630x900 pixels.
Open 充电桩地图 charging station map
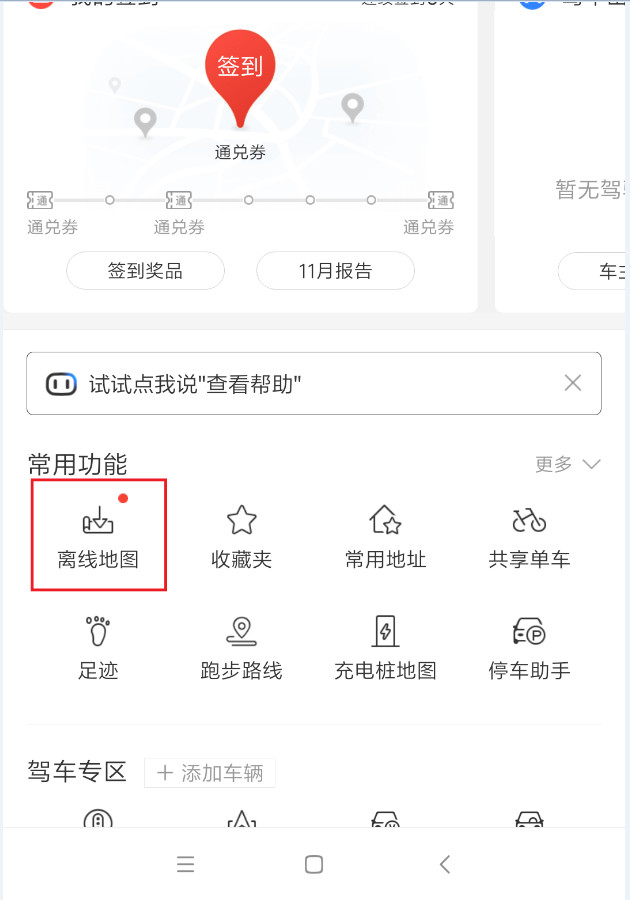(x=385, y=647)
